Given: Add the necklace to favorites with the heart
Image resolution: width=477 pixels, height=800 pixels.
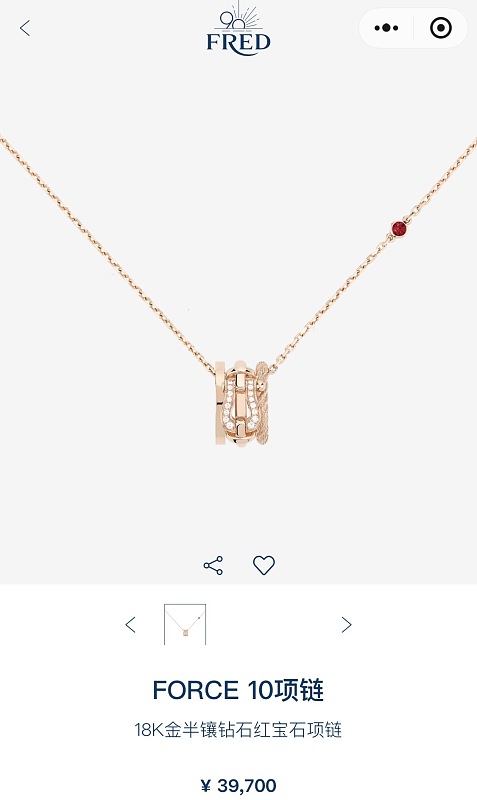Looking at the screenshot, I should click(264, 565).
